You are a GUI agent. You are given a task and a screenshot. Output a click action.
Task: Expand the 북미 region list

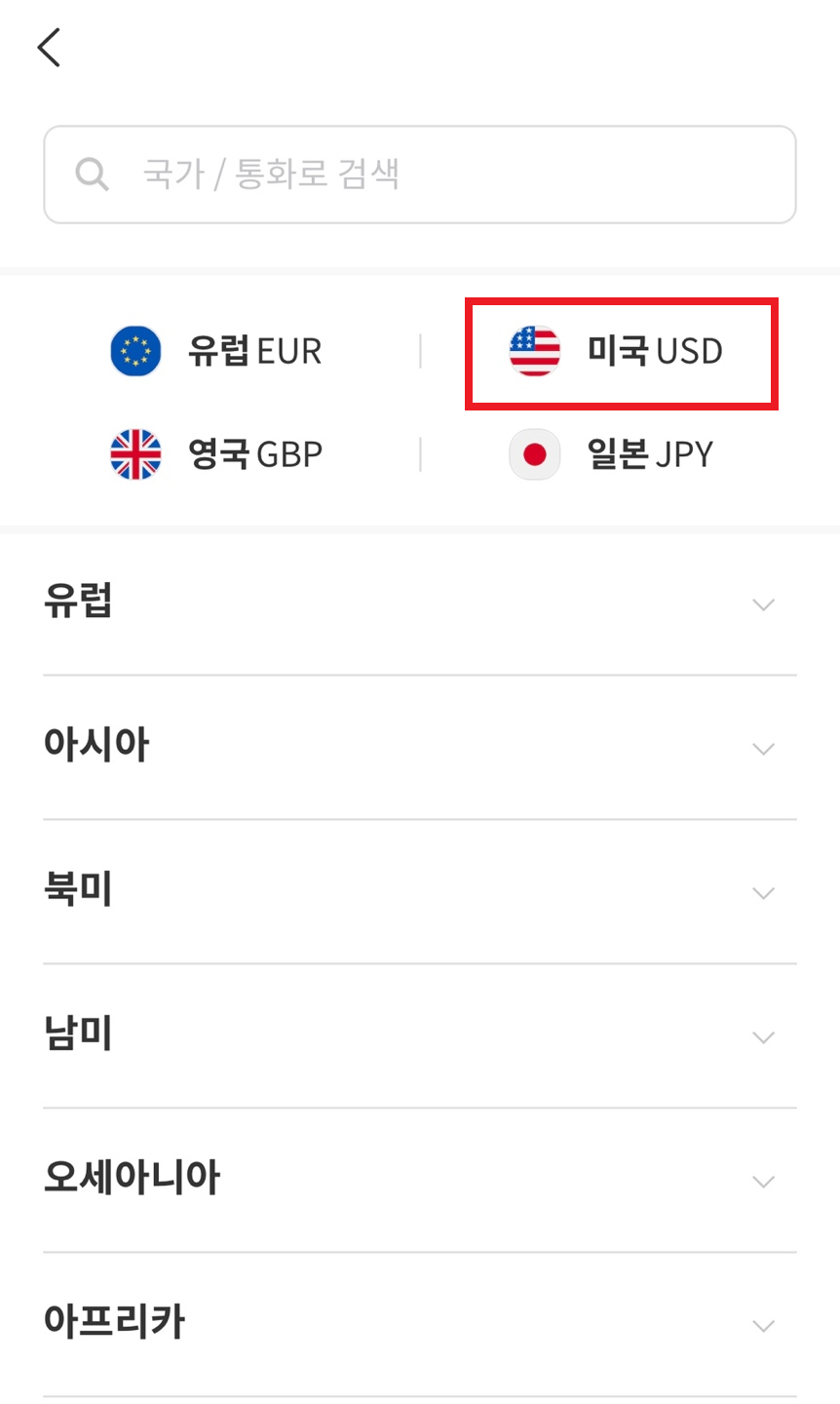(x=420, y=892)
